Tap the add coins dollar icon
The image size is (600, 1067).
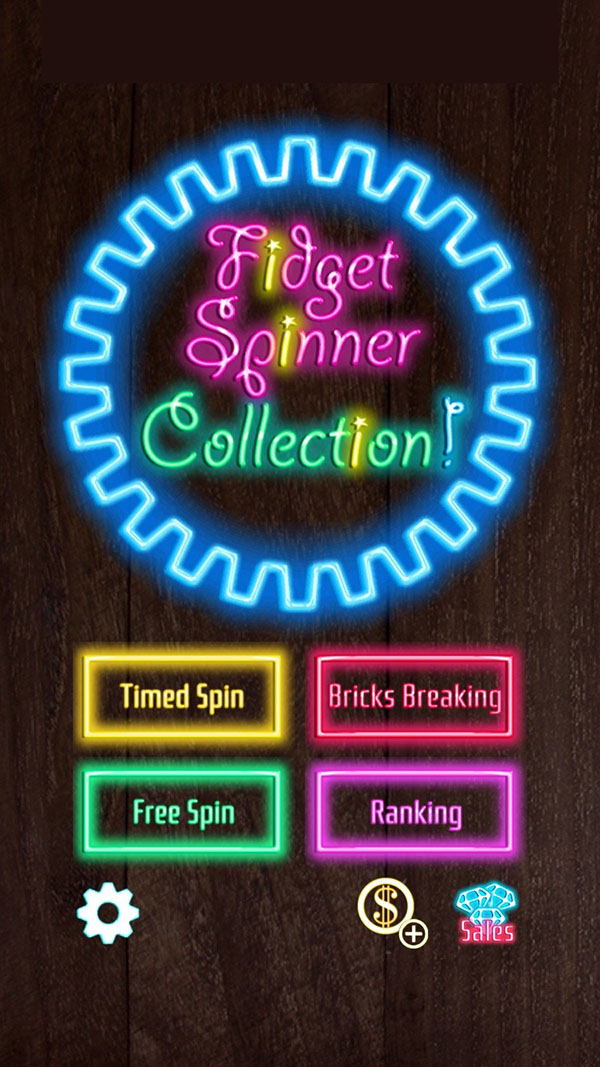391,911
